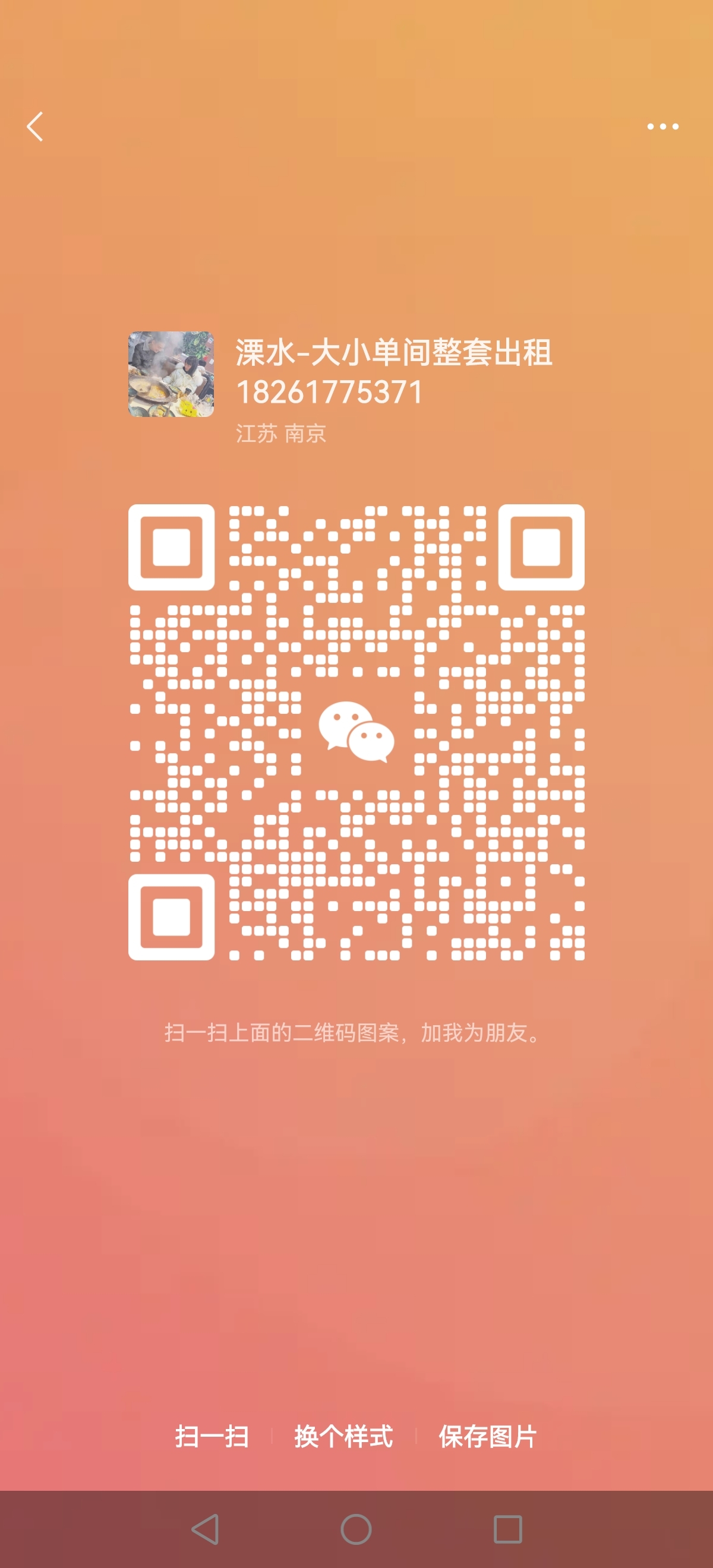Tap 保存图片 to save the image
Image resolution: width=713 pixels, height=1568 pixels.
488,1437
